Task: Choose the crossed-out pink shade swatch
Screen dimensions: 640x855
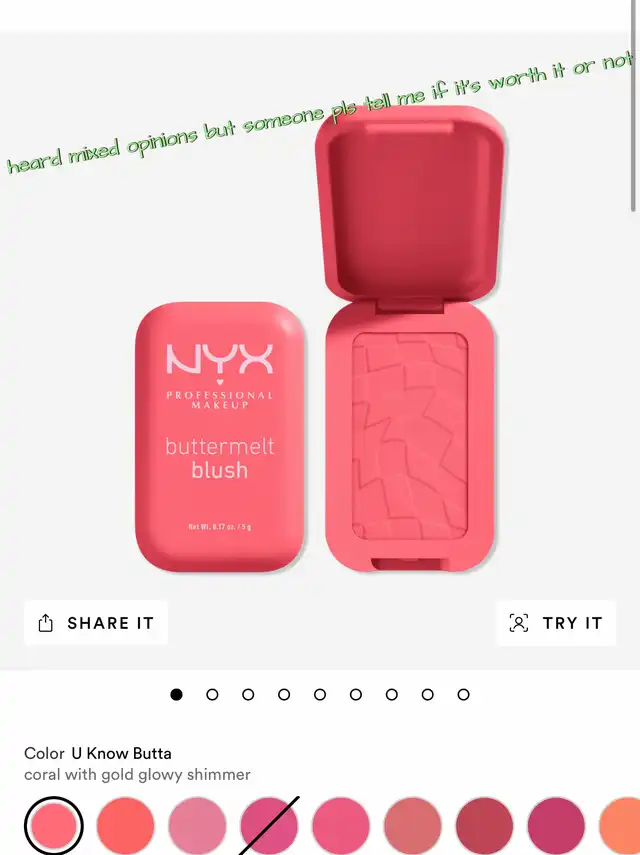Action: tap(269, 826)
